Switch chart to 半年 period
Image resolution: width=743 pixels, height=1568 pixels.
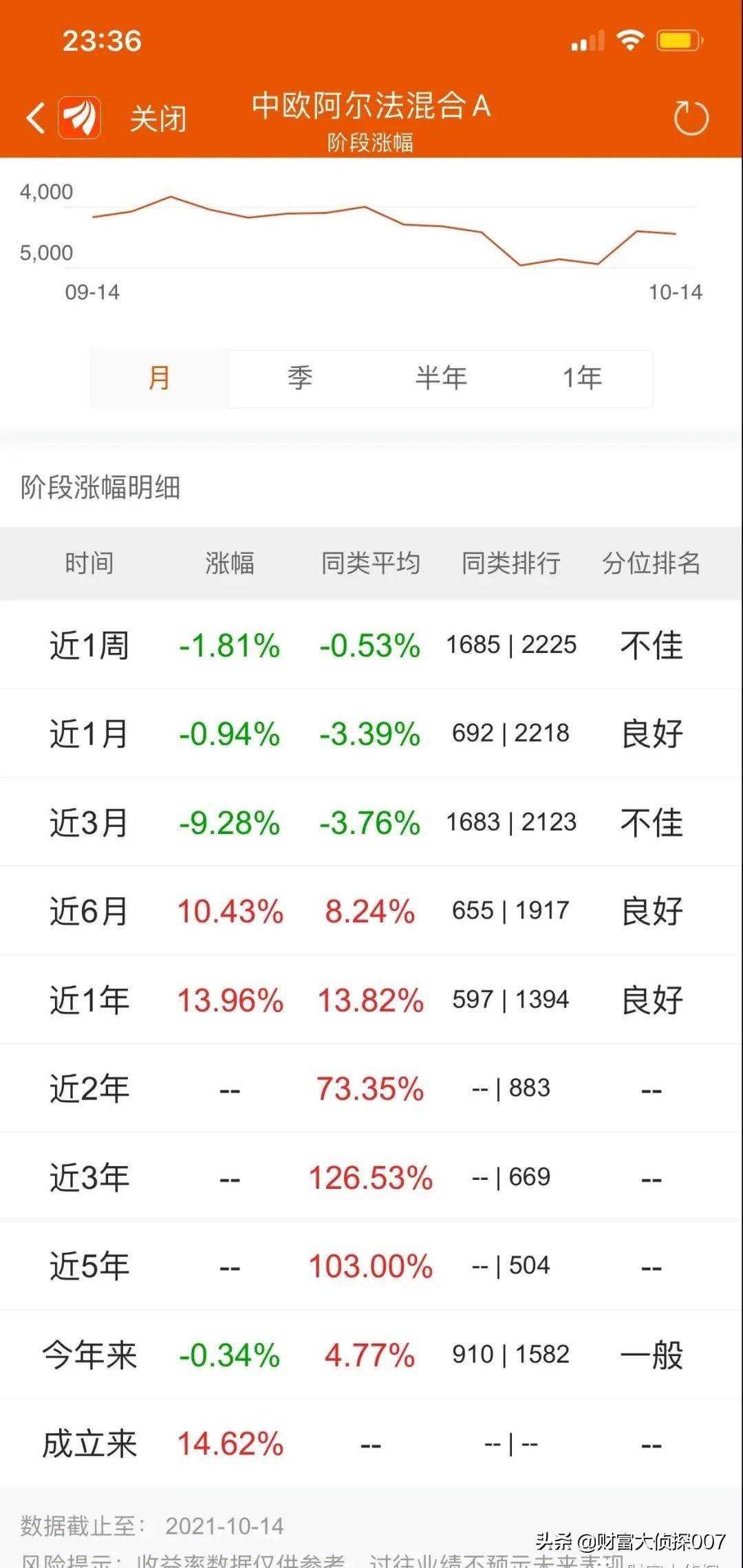coord(441,378)
